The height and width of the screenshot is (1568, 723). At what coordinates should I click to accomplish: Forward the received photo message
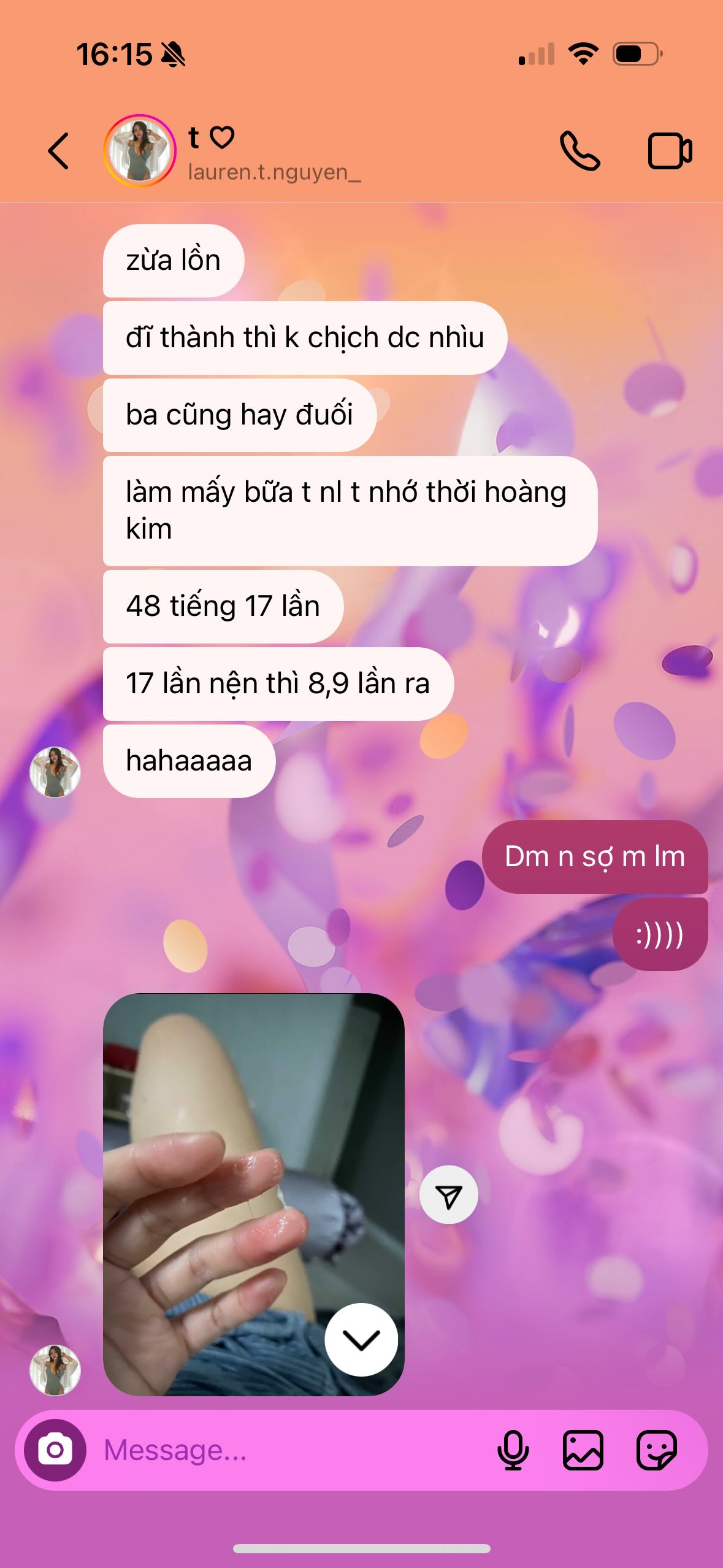[449, 1195]
